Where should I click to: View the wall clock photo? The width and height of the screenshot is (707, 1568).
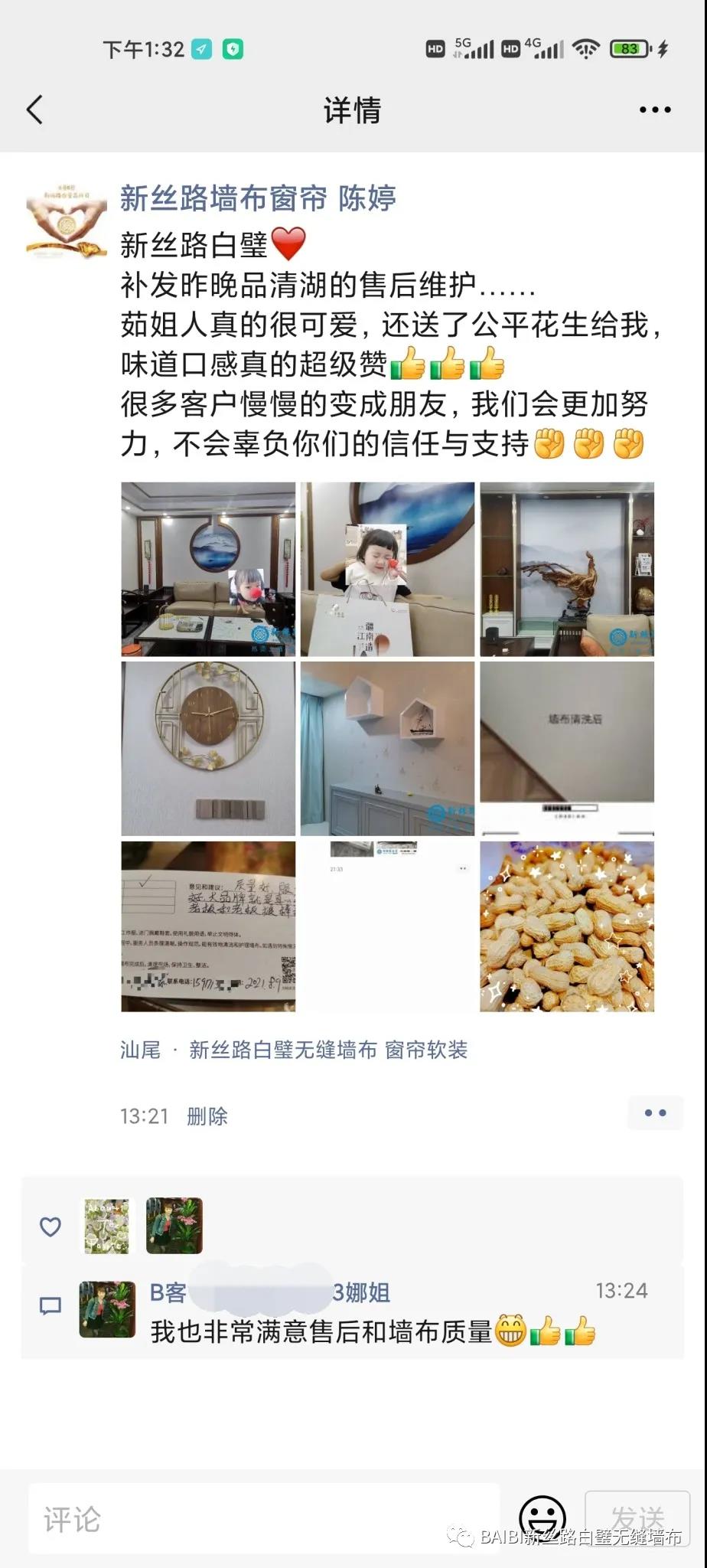(x=208, y=749)
